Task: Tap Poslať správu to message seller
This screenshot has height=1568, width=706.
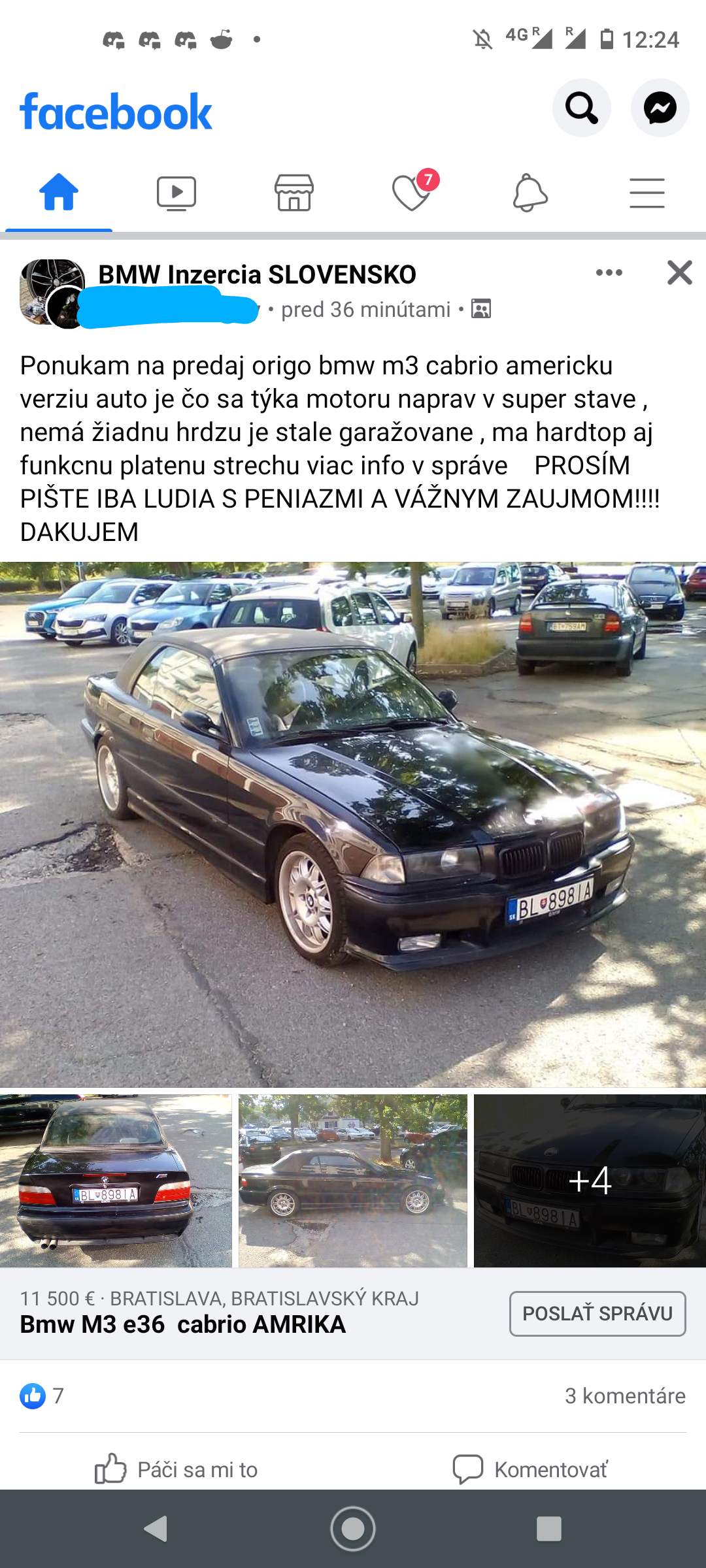Action: pos(597,1313)
